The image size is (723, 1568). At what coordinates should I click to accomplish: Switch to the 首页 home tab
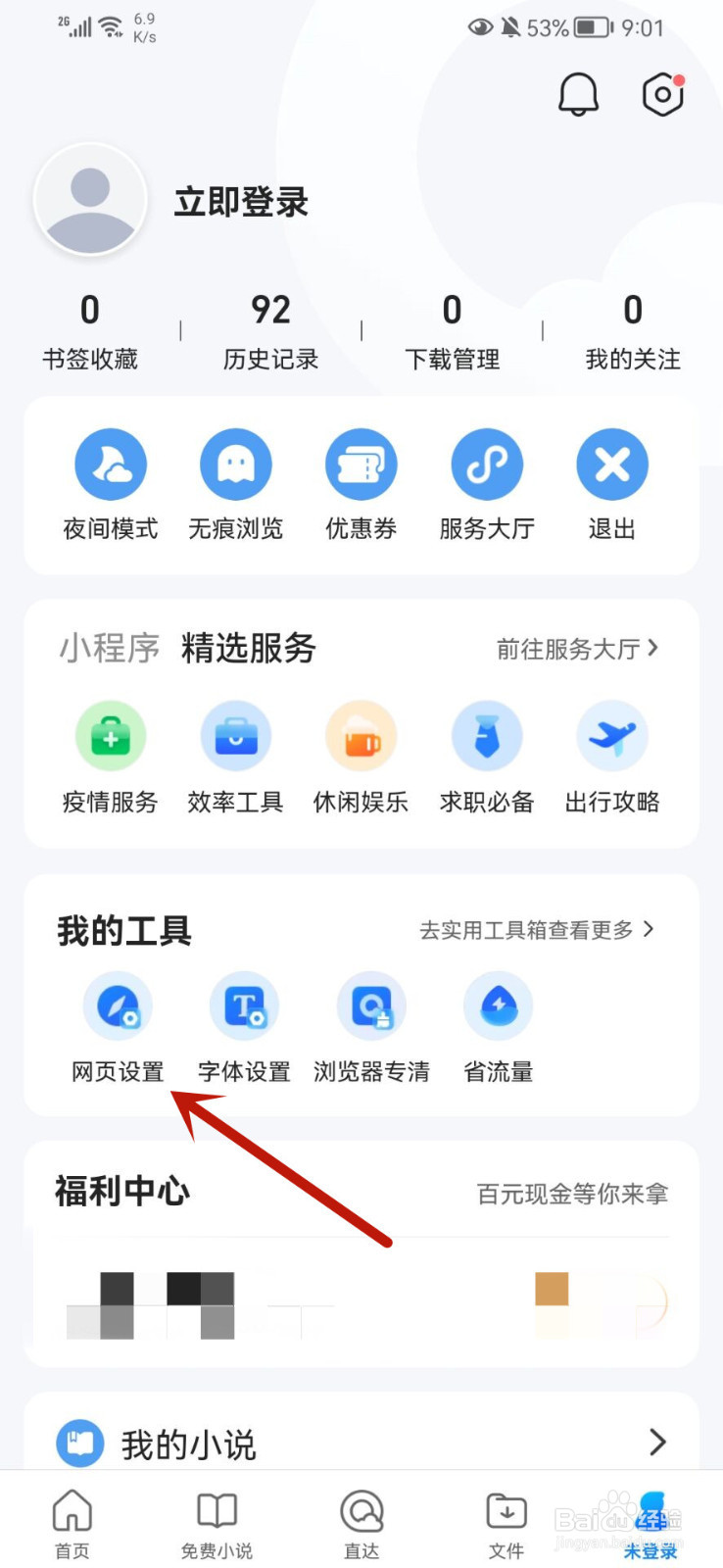pyautogui.click(x=72, y=1524)
